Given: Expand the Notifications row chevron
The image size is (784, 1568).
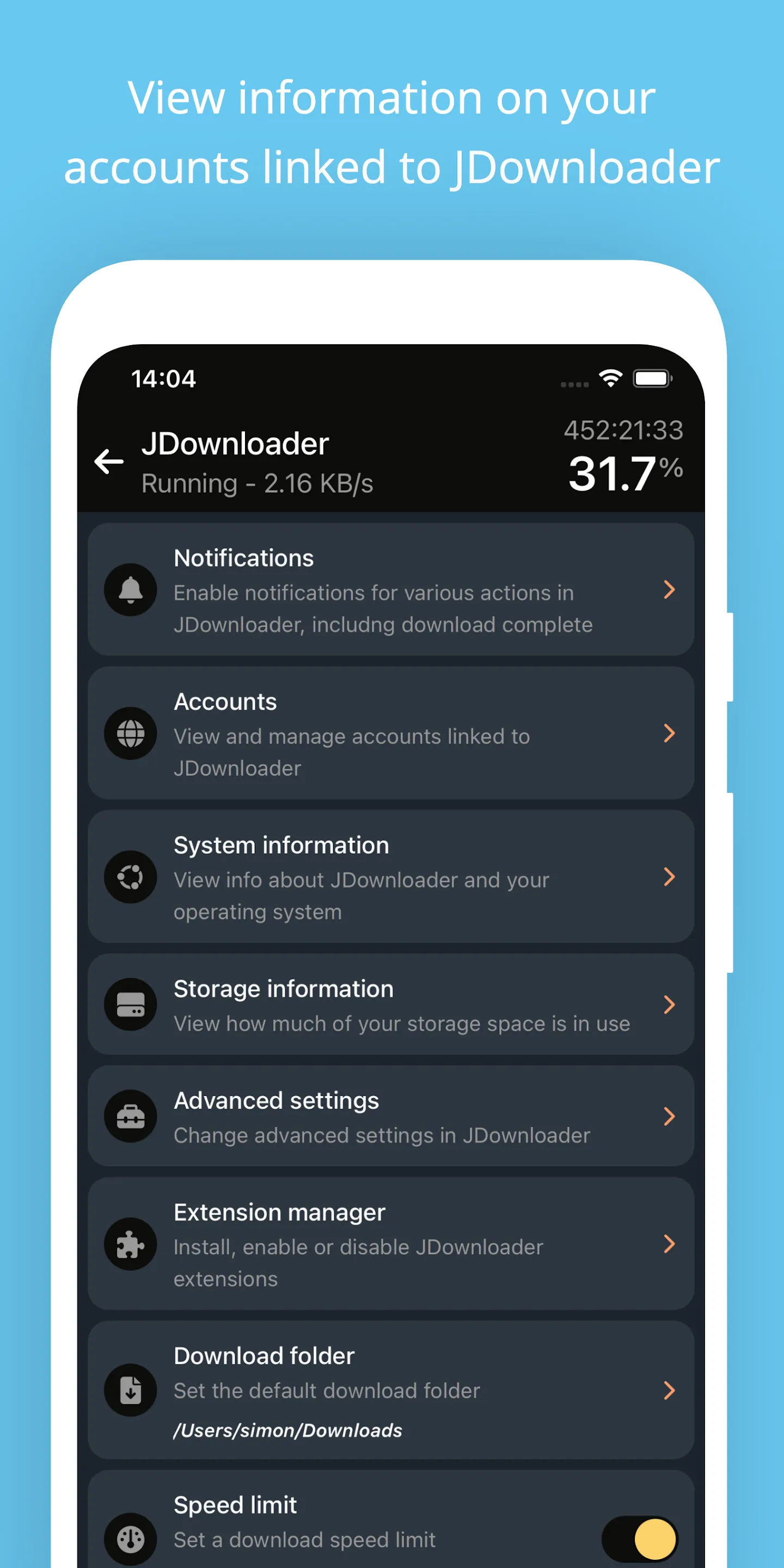Looking at the screenshot, I should [x=670, y=590].
